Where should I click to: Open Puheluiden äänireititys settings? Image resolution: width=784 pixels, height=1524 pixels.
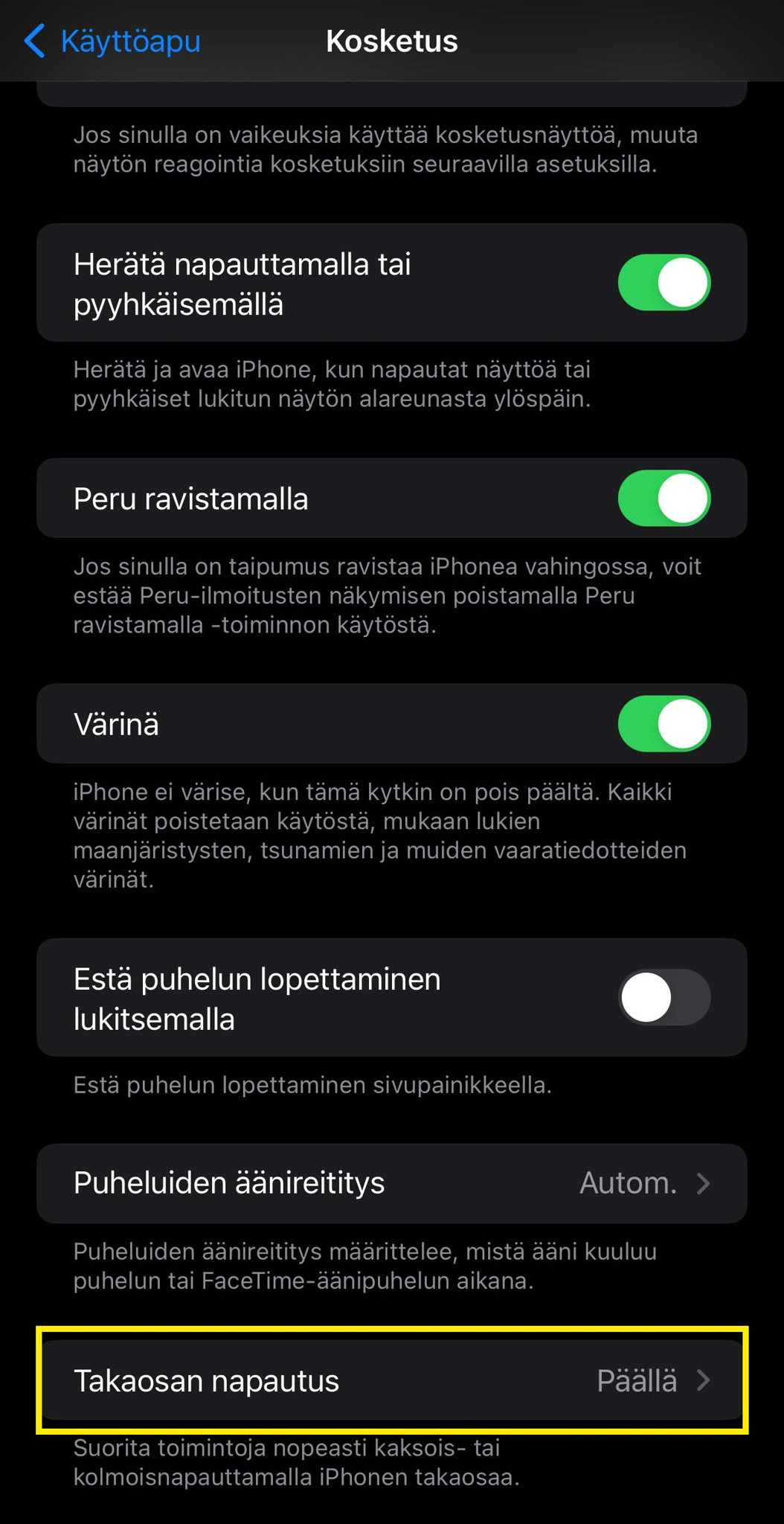click(391, 1182)
